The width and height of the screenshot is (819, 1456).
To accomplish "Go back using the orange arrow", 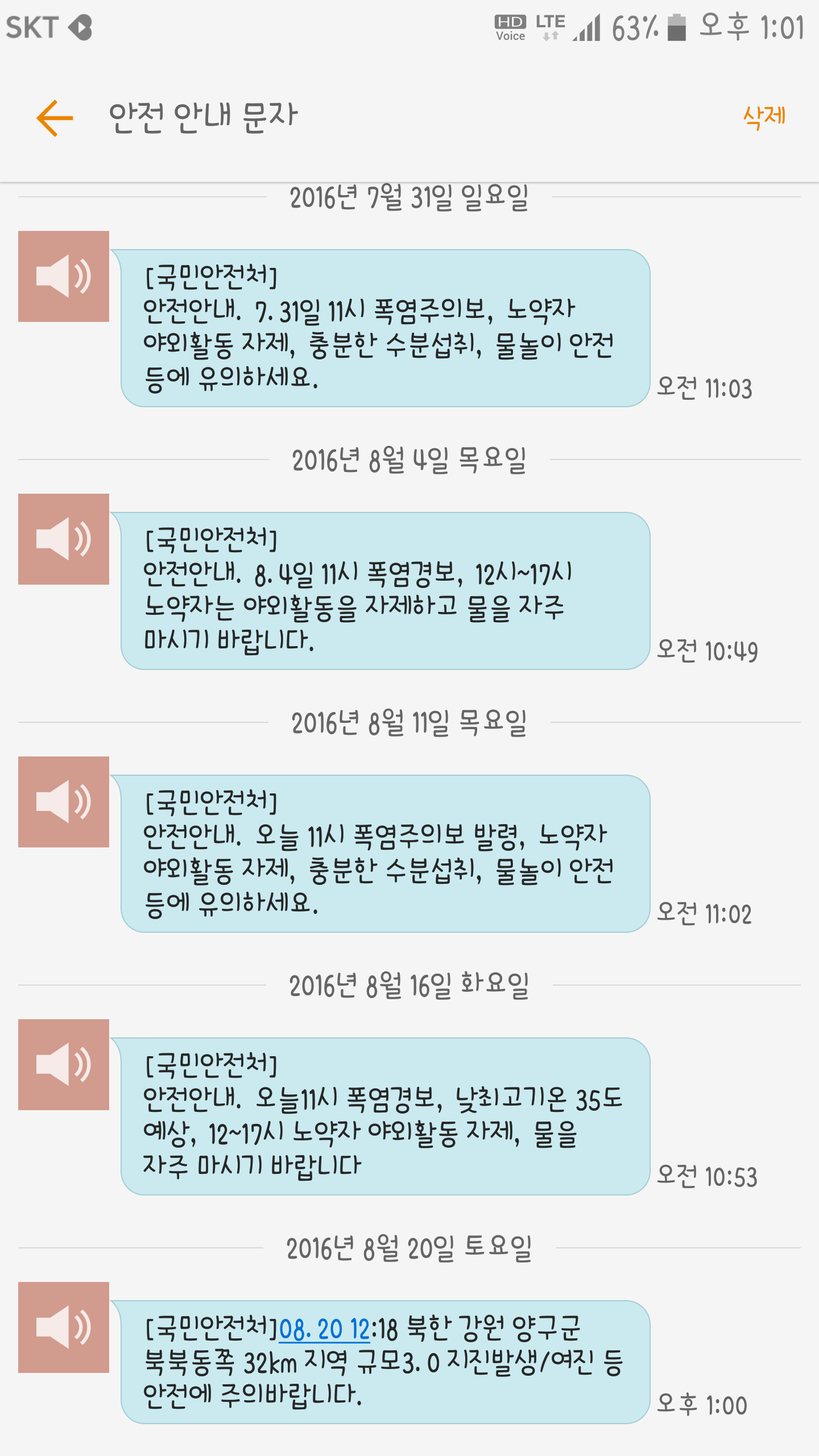I will click(x=55, y=118).
